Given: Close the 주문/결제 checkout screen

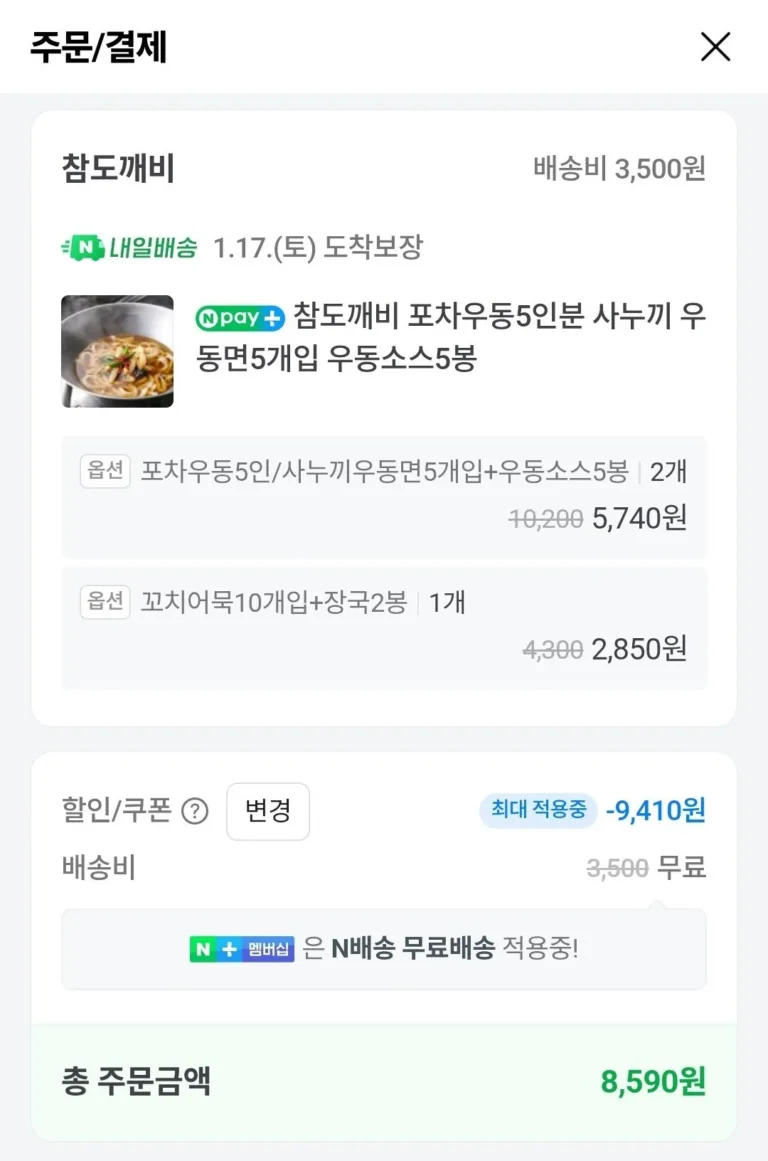Looking at the screenshot, I should point(715,47).
